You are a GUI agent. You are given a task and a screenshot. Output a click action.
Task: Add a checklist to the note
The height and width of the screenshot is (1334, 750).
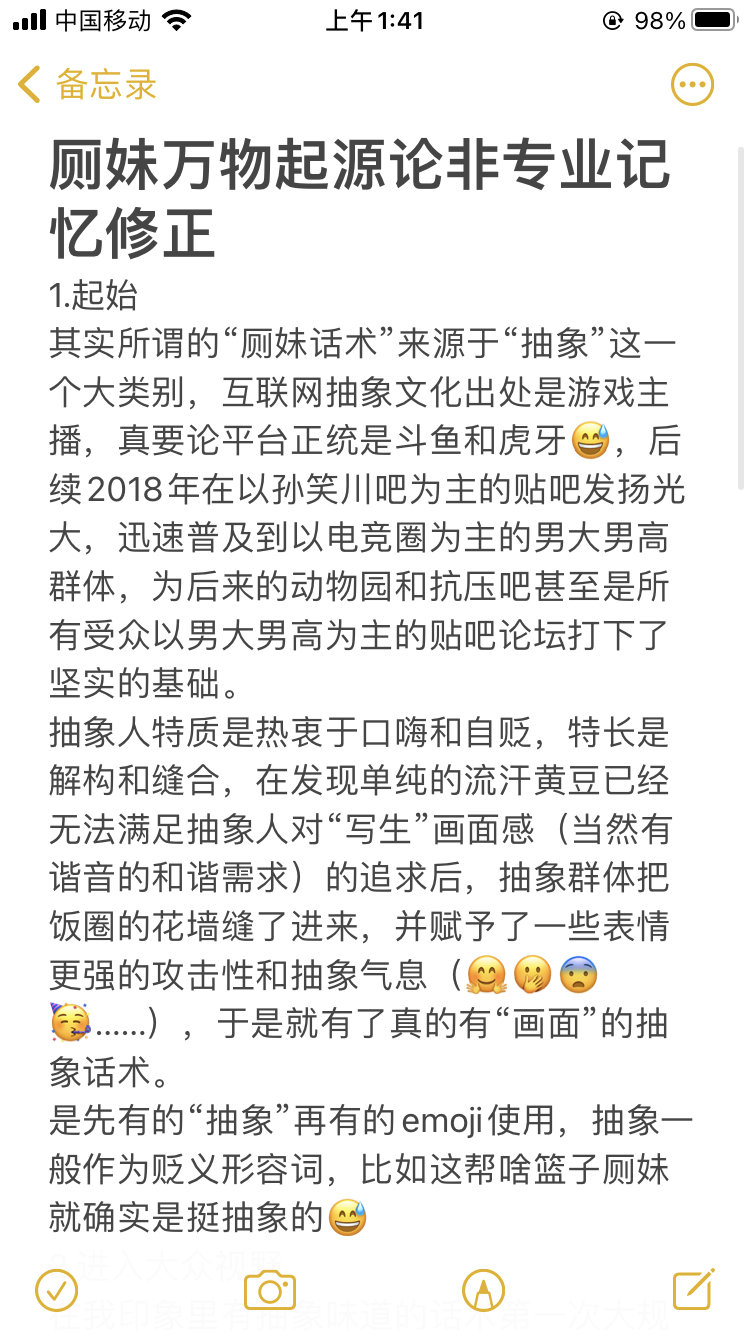tap(56, 1290)
